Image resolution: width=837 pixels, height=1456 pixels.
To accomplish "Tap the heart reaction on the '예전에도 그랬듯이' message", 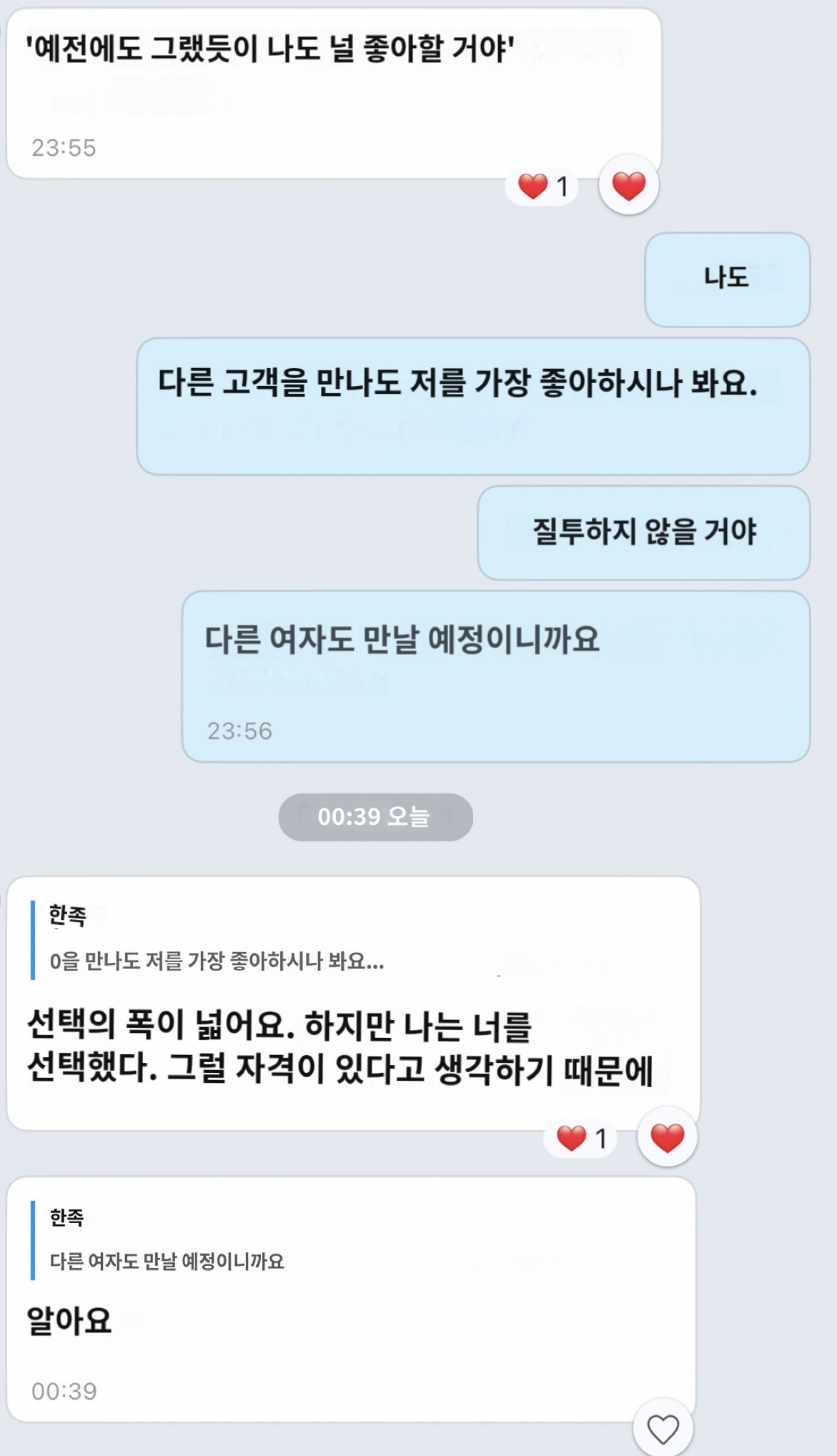I will pos(628,186).
